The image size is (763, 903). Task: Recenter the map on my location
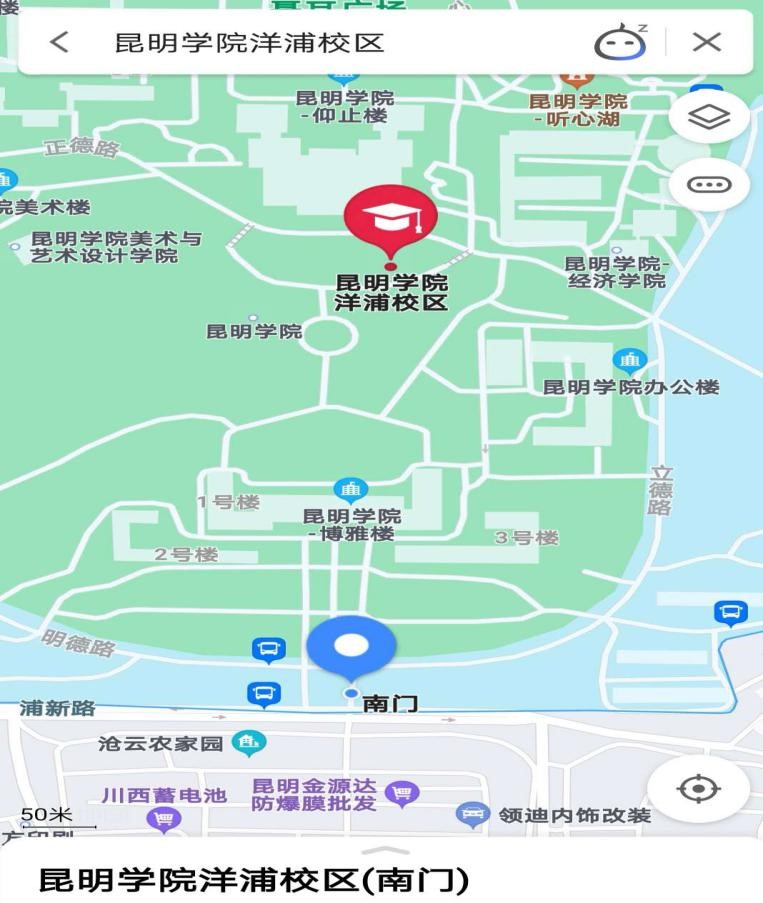pyautogui.click(x=698, y=789)
